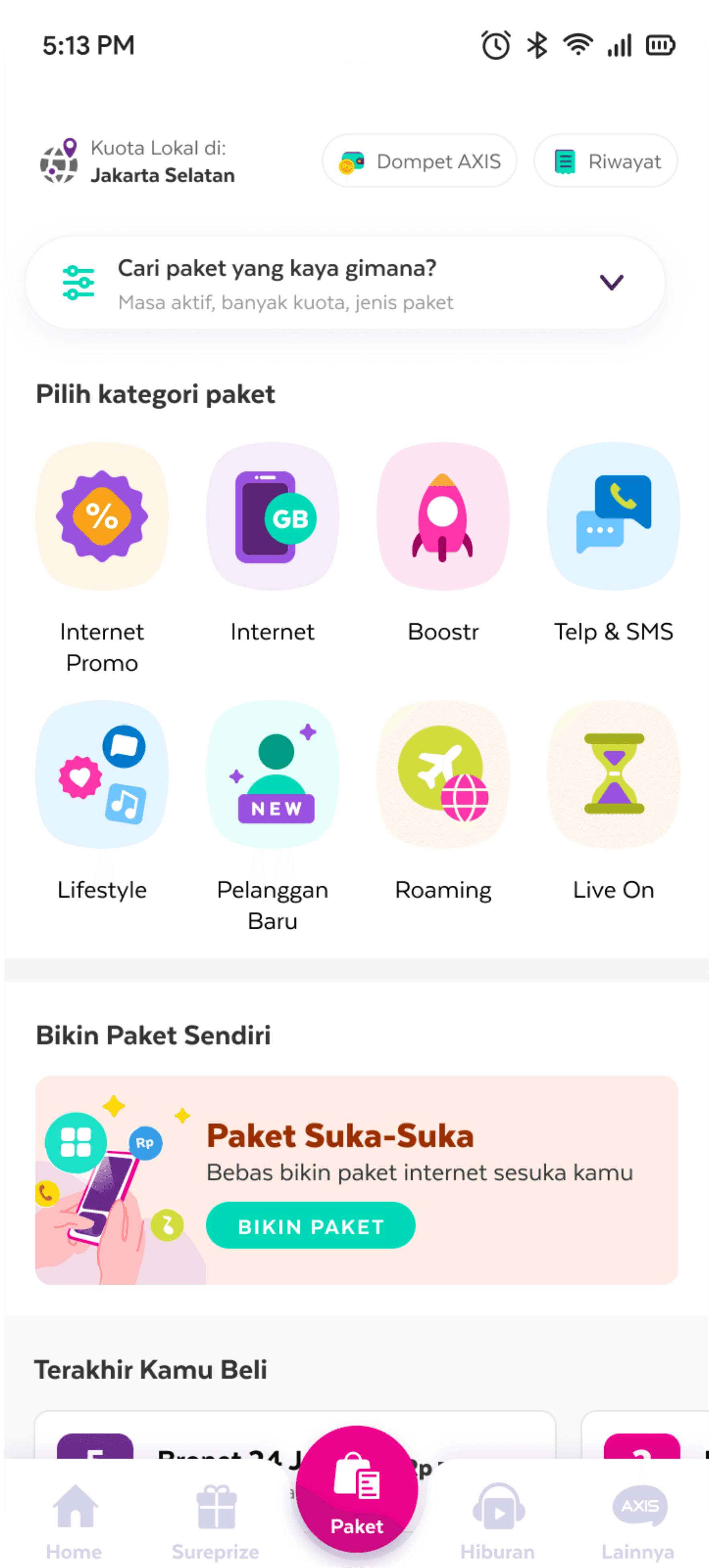Change the Kuota Lokal location
709x1568 pixels.
click(x=138, y=162)
